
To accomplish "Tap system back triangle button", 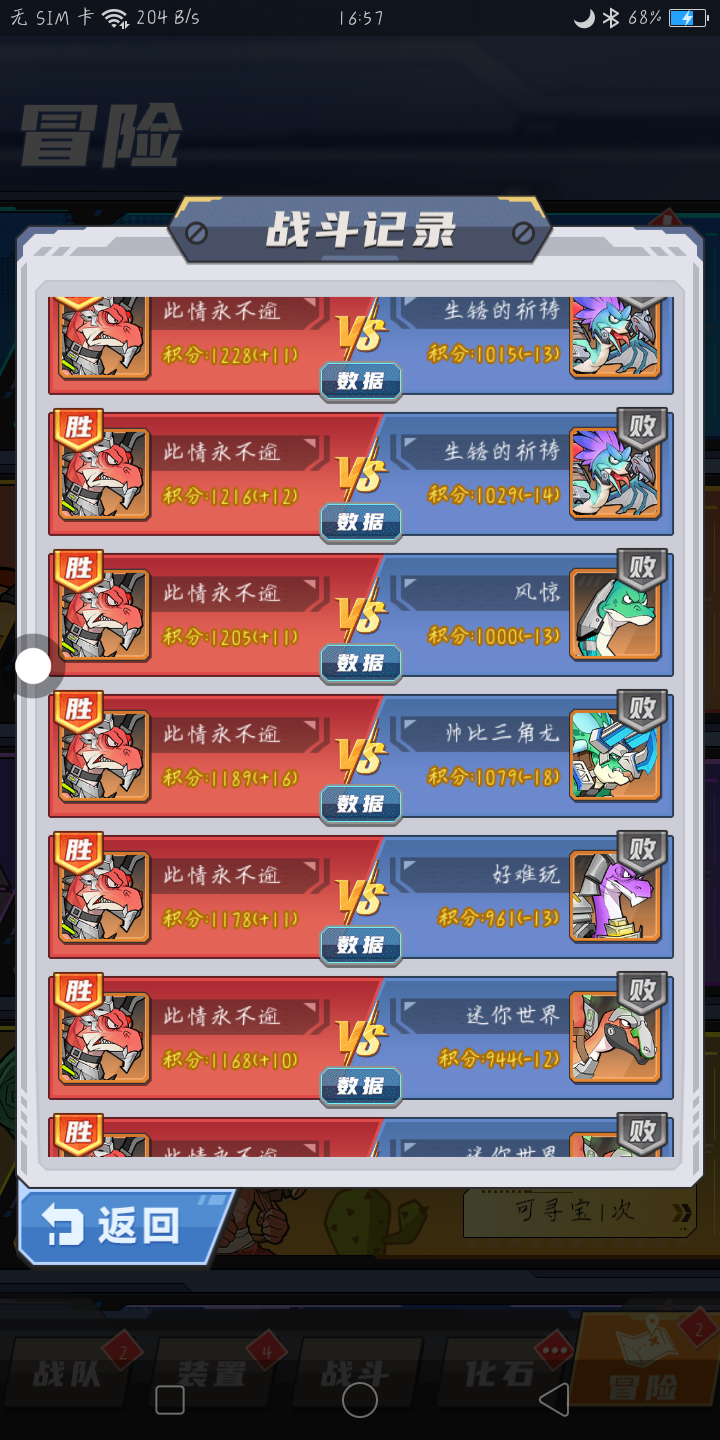I will point(553,1400).
